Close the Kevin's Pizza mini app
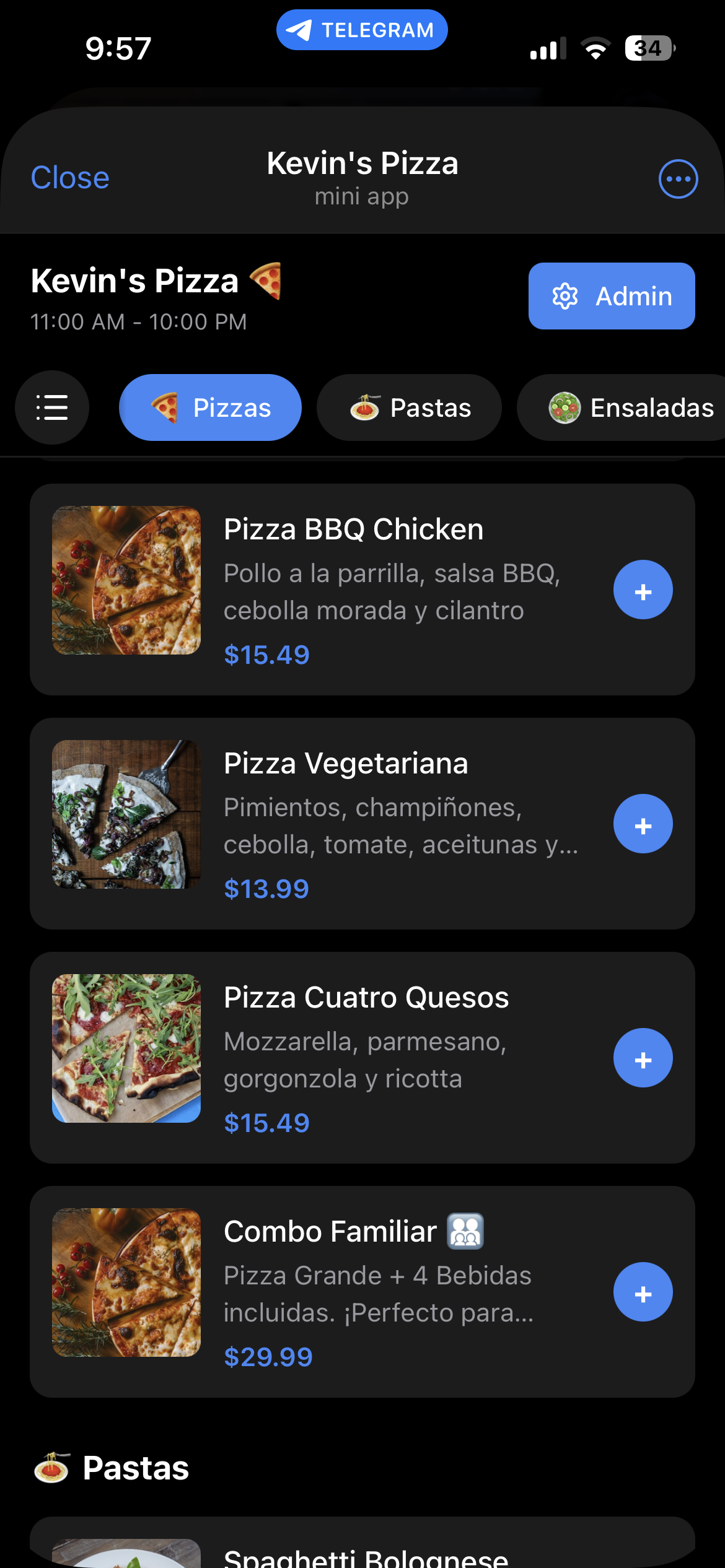 click(70, 178)
